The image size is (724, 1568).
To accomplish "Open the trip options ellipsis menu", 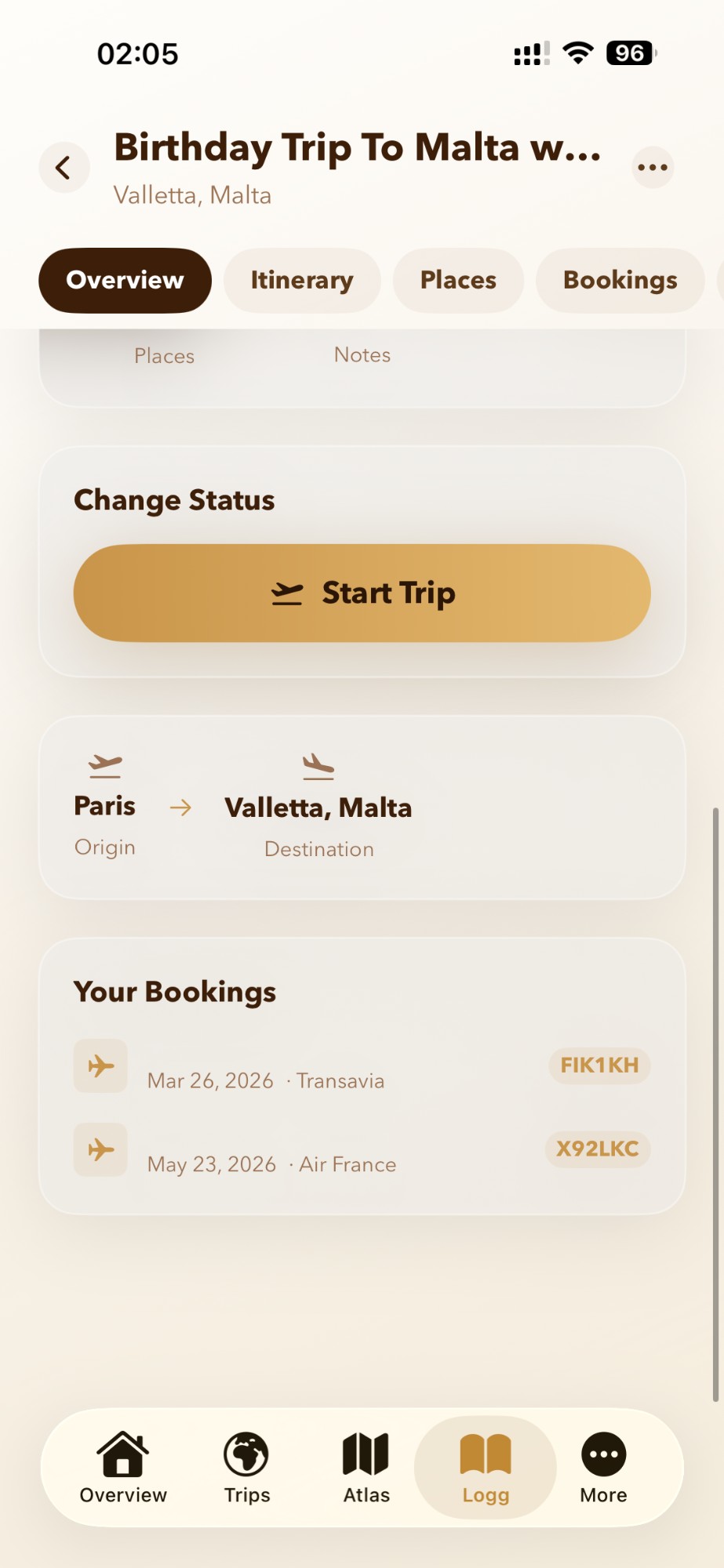I will coord(653,167).
